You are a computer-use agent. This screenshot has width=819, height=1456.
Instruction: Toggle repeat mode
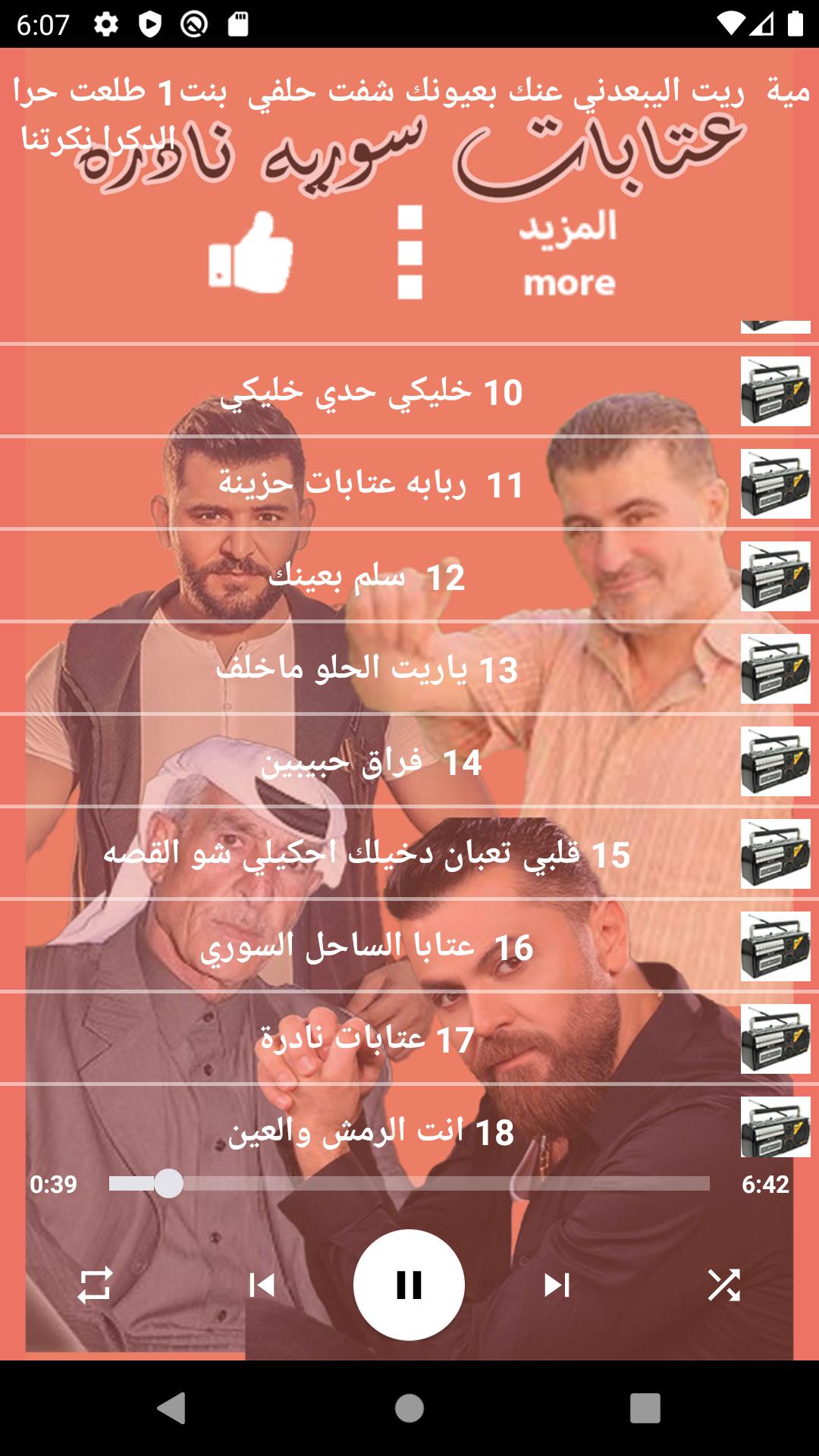pos(95,1285)
